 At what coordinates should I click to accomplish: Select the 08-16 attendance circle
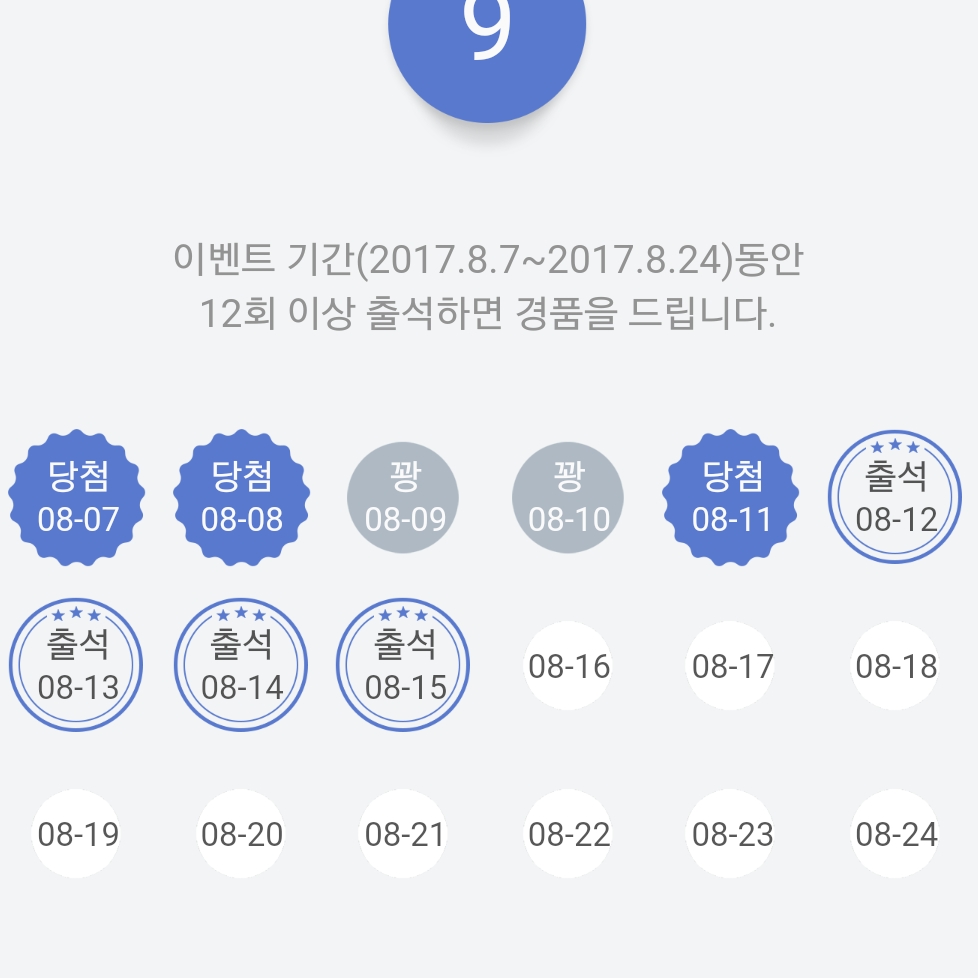(x=568, y=666)
